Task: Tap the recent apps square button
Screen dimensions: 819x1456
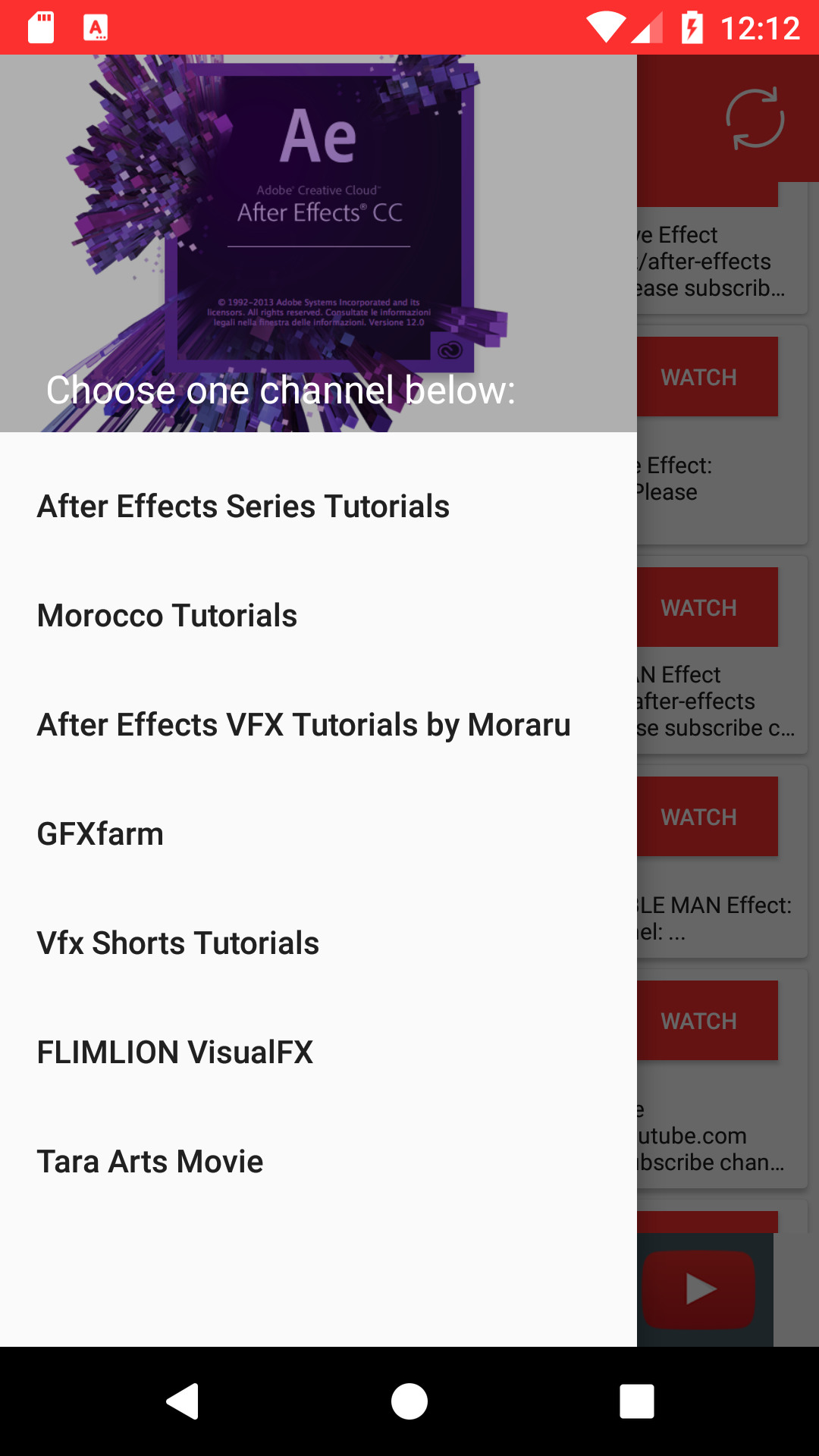Action: [x=637, y=1401]
